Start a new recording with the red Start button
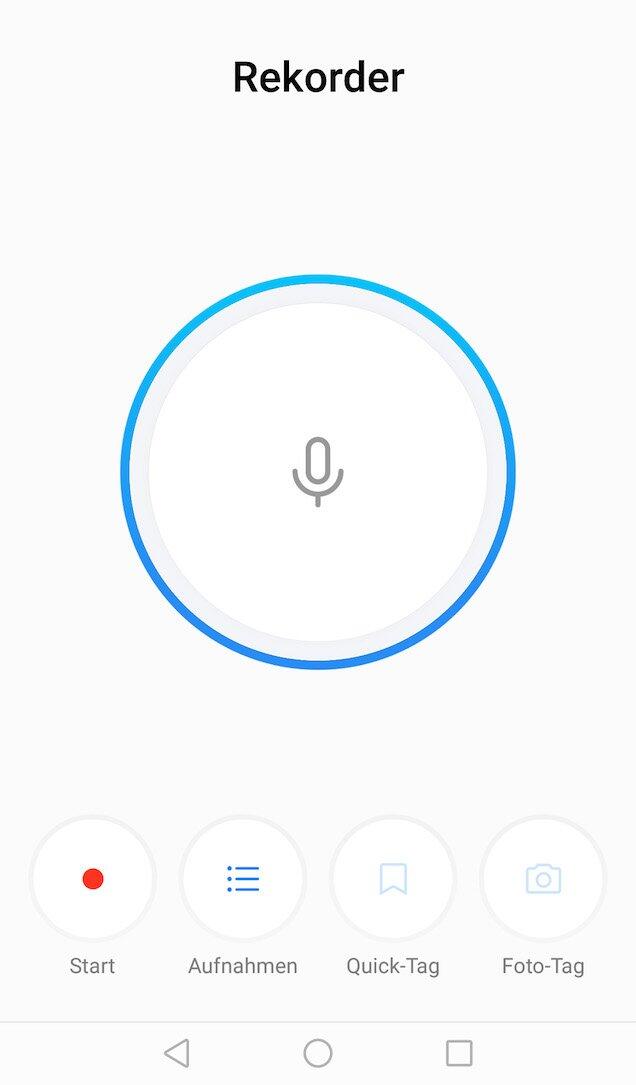Screen dimensions: 636x1085 coord(93,879)
